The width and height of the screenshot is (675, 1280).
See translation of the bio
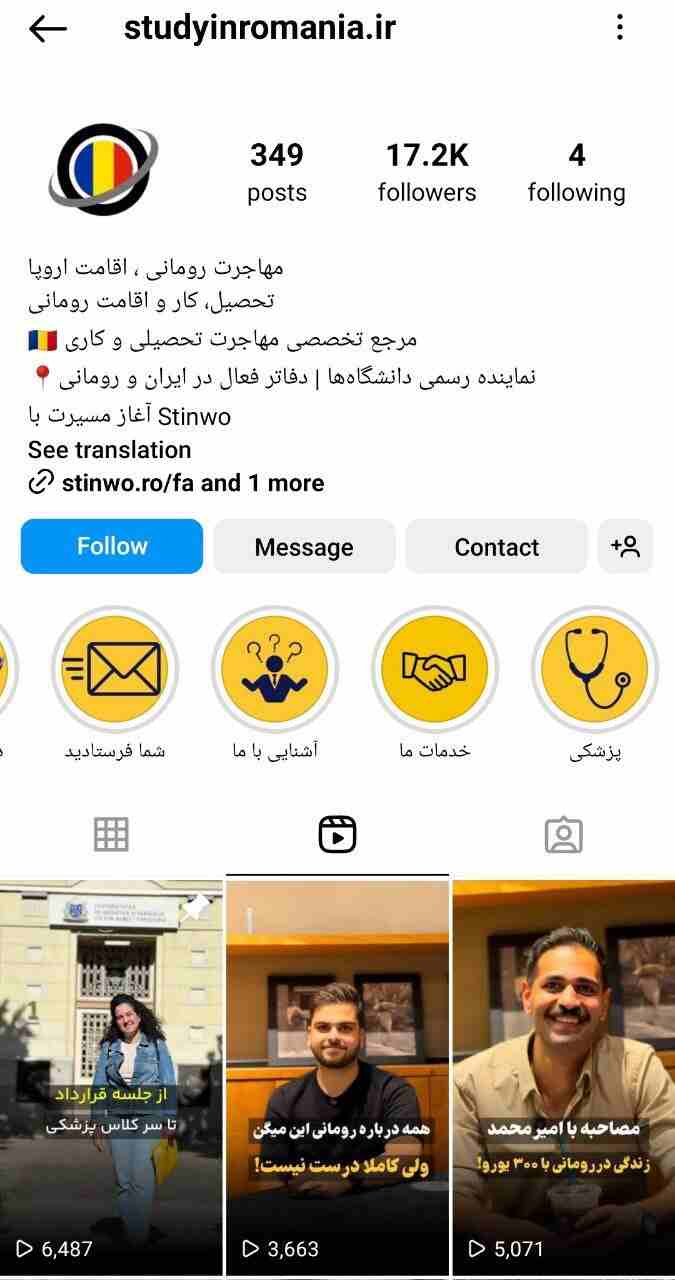tap(109, 450)
